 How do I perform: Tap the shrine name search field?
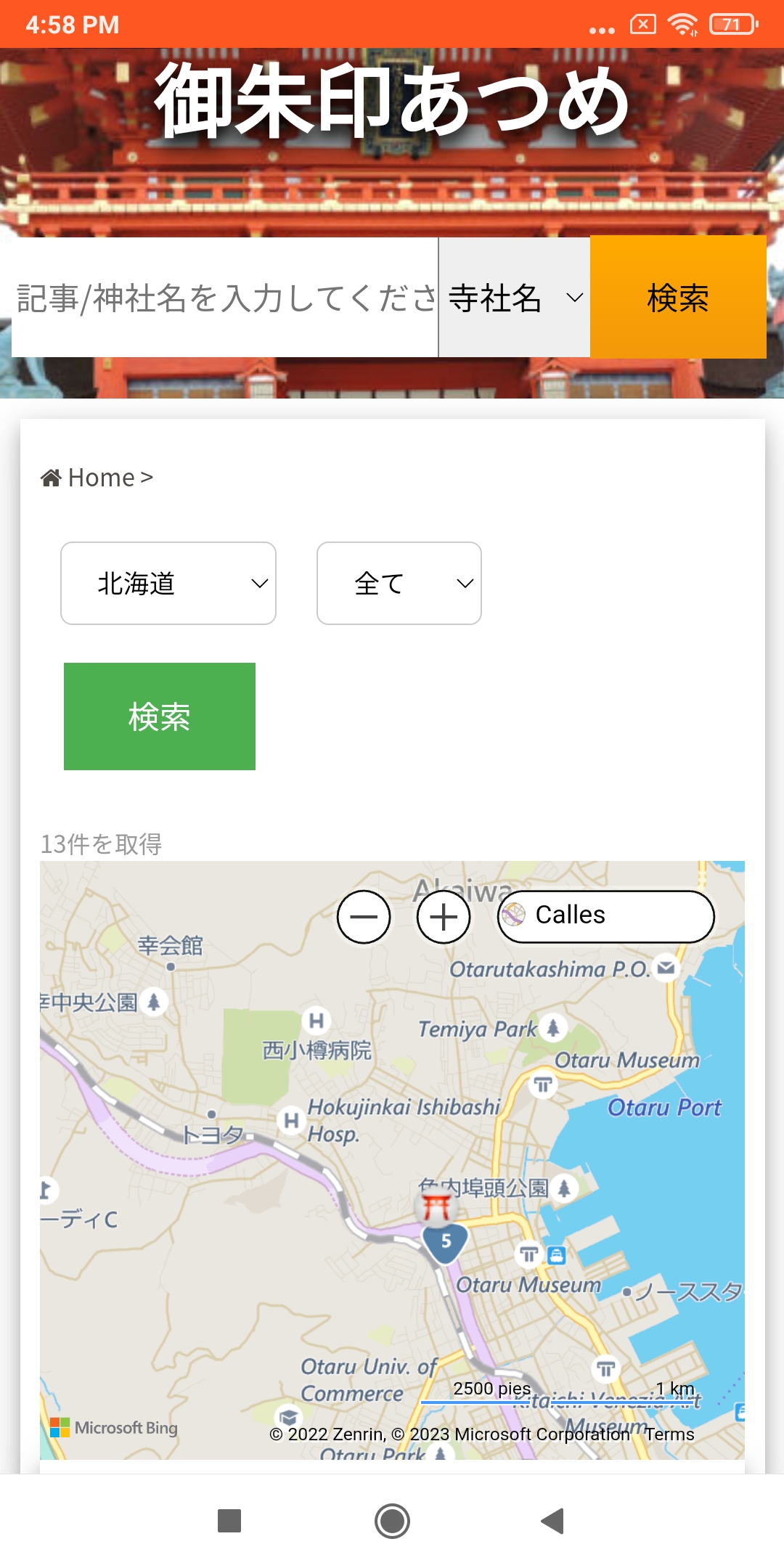[225, 298]
